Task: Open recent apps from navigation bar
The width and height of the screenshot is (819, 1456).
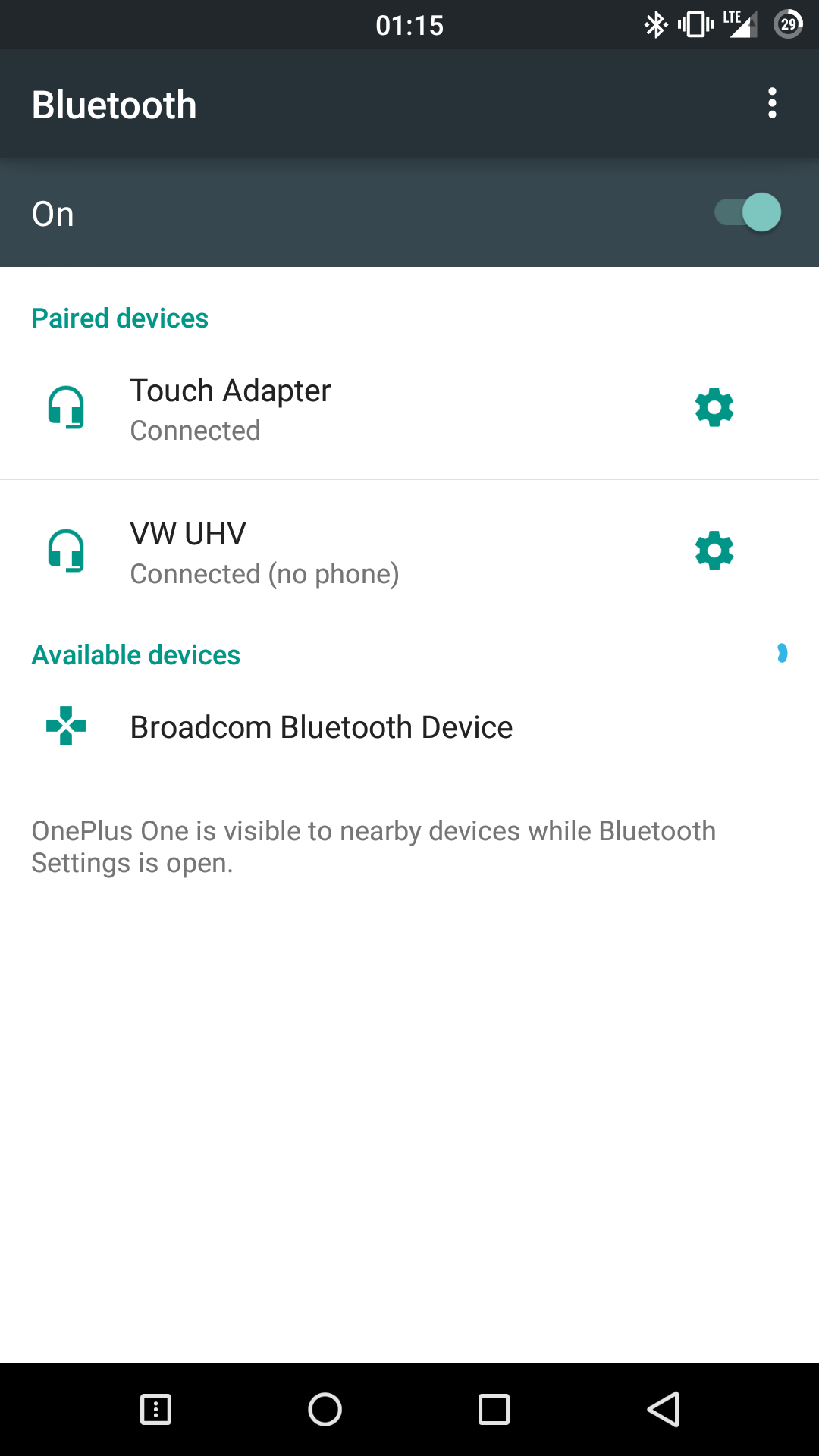Action: tap(494, 1410)
